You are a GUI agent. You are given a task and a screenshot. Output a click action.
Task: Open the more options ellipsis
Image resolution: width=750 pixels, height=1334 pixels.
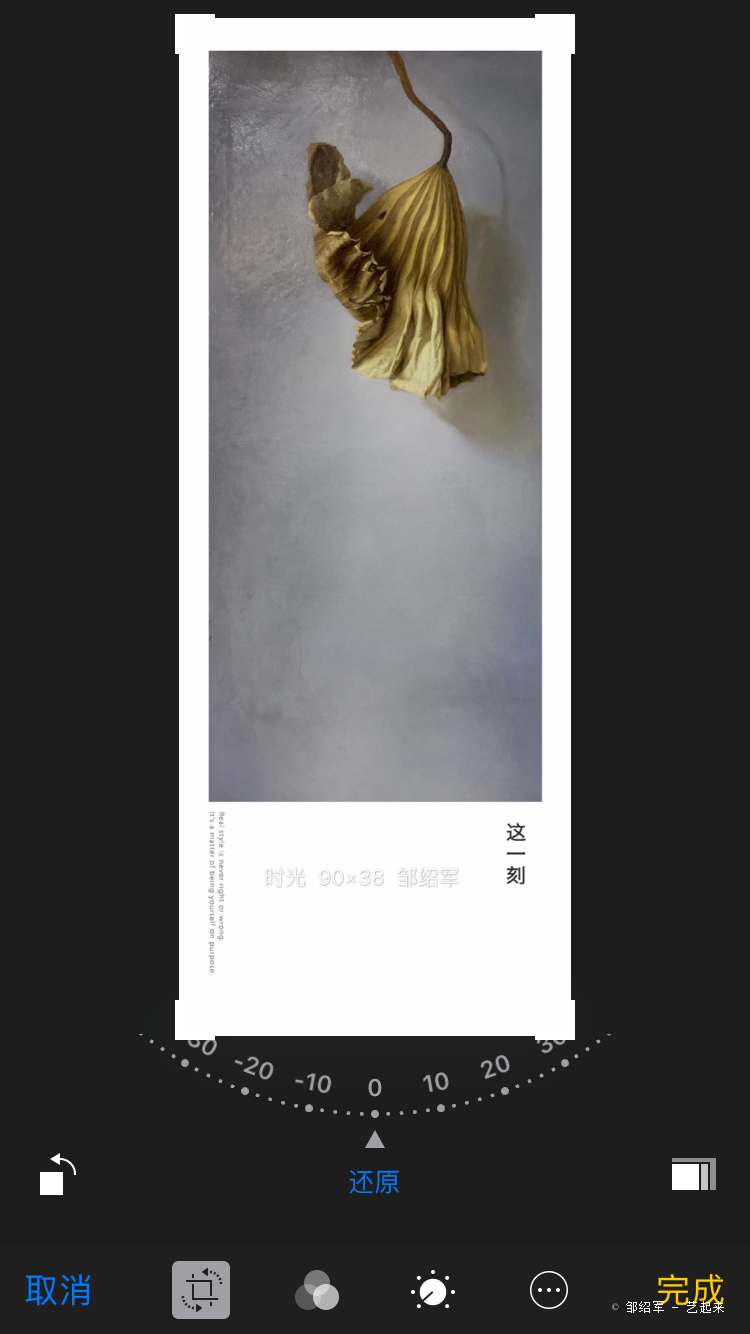coord(549,1290)
